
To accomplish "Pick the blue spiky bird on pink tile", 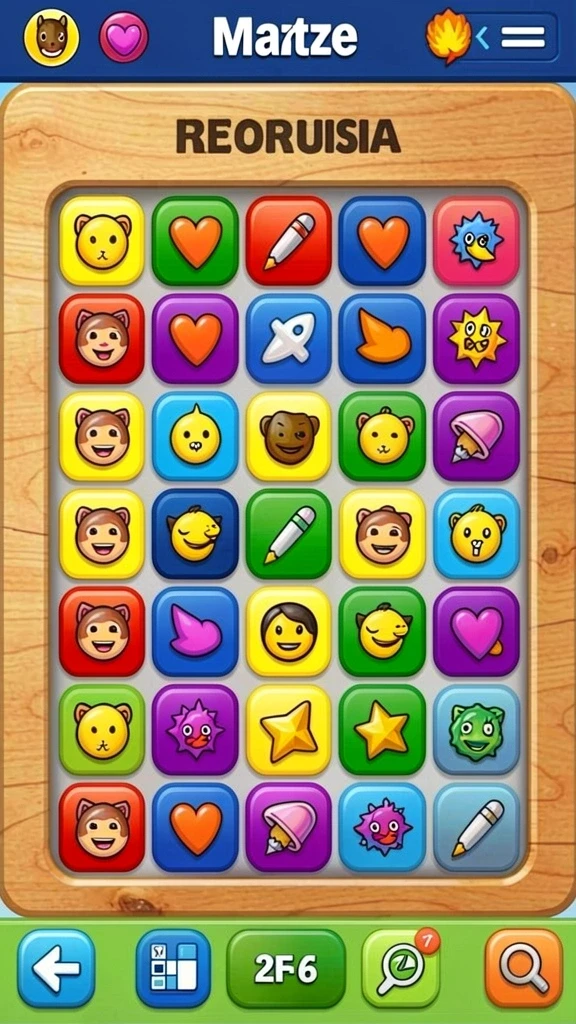I will pos(476,241).
